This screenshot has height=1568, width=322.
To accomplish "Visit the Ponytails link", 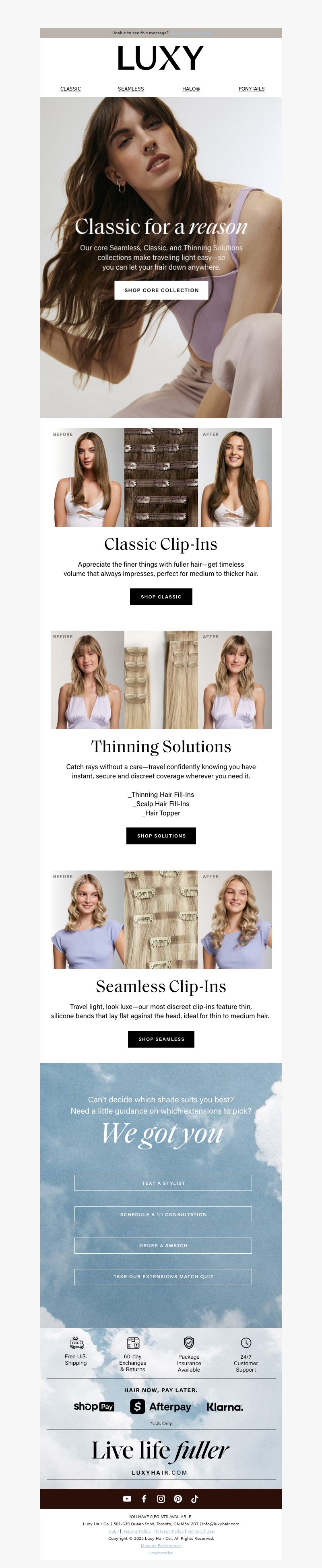I will click(x=252, y=89).
